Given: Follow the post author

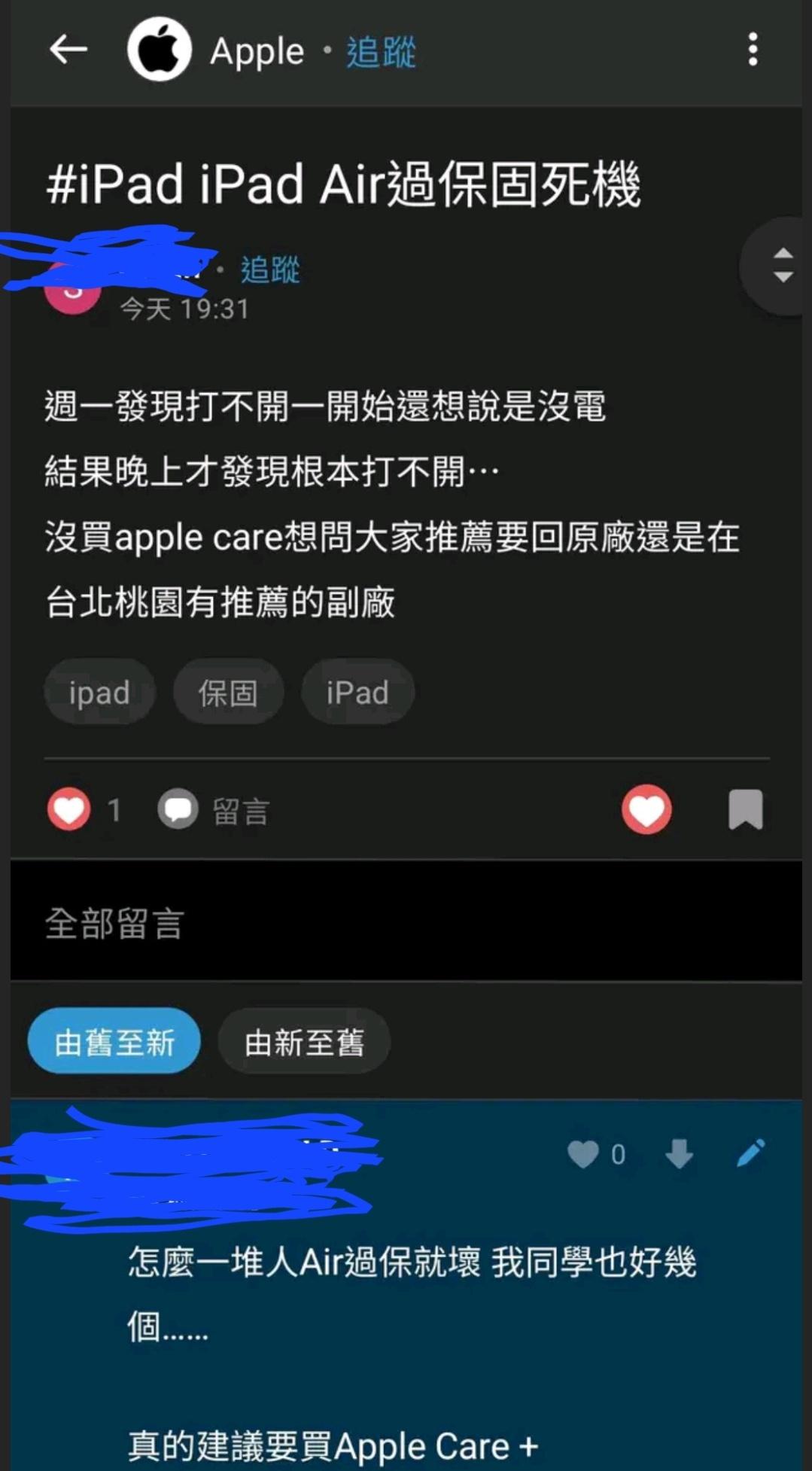Looking at the screenshot, I should pos(270,269).
